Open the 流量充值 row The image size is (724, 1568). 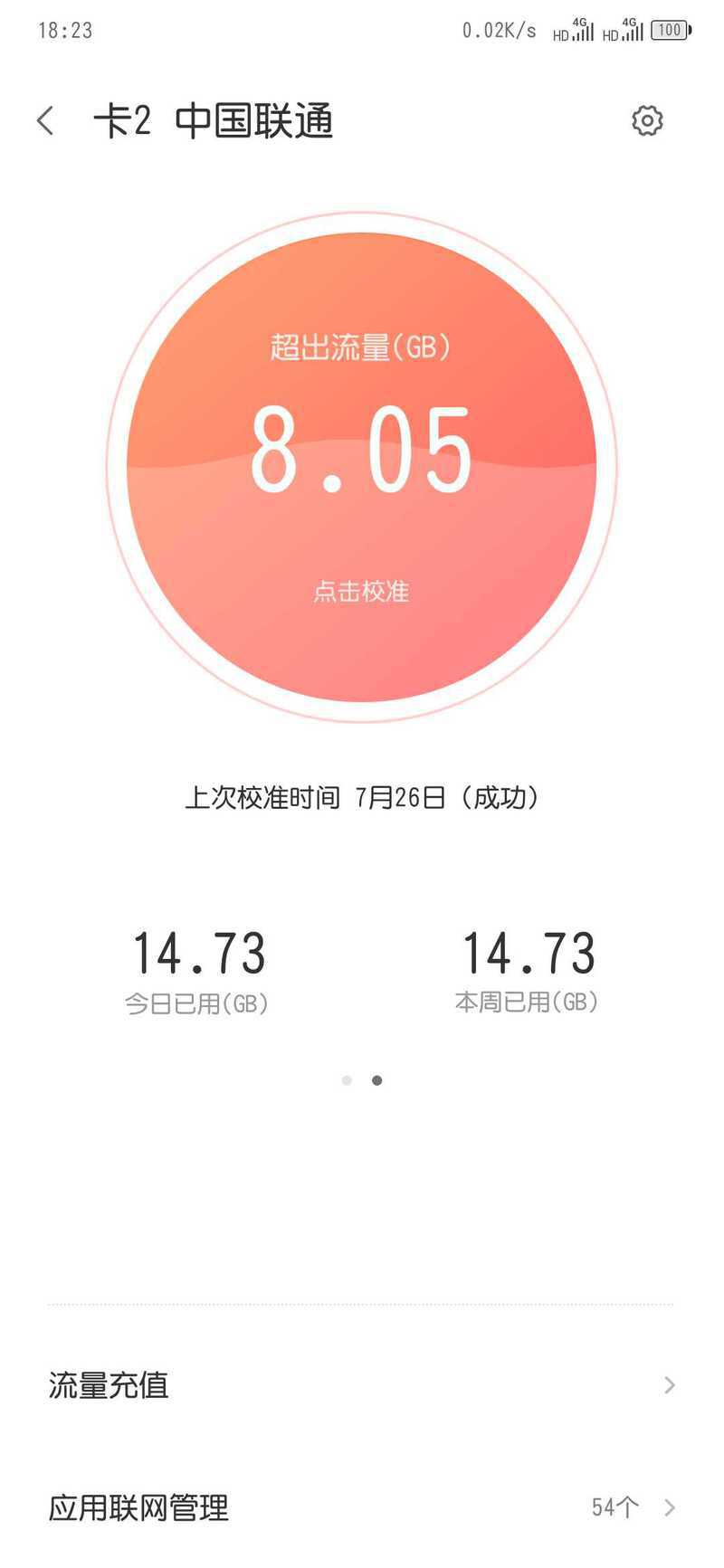click(x=362, y=1385)
